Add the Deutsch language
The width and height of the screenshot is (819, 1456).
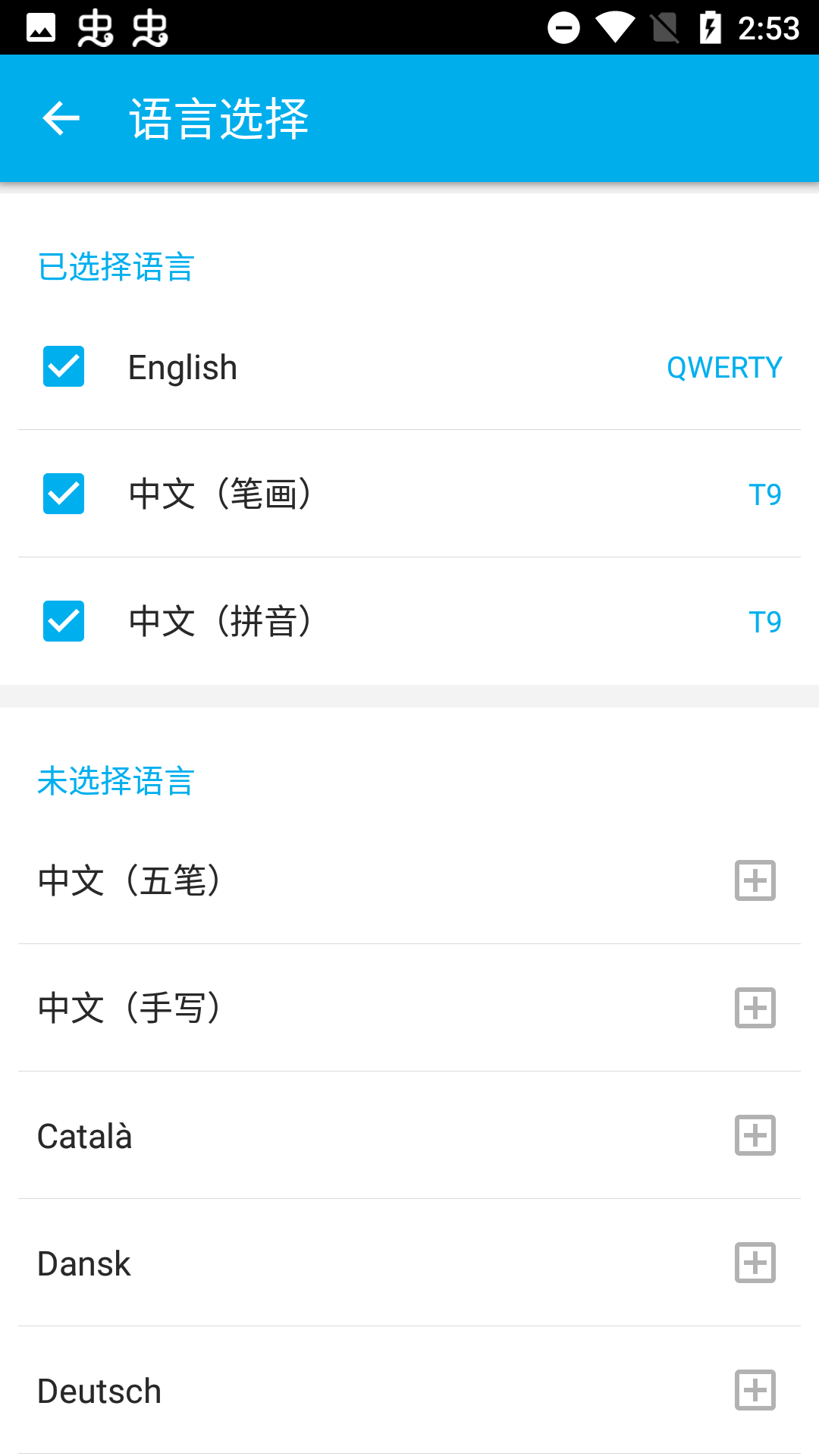pos(755,1390)
